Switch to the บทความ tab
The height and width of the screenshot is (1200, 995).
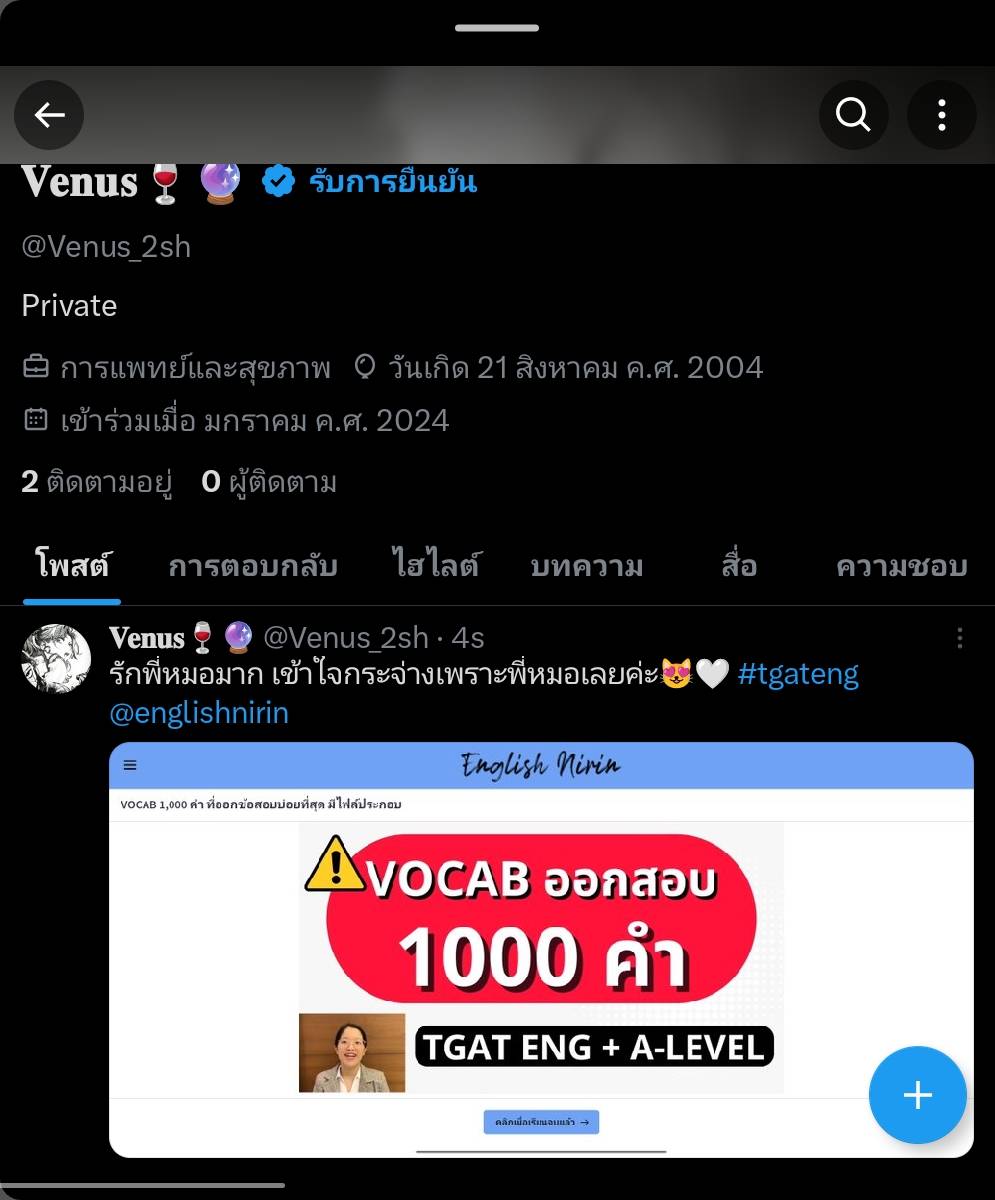click(587, 567)
